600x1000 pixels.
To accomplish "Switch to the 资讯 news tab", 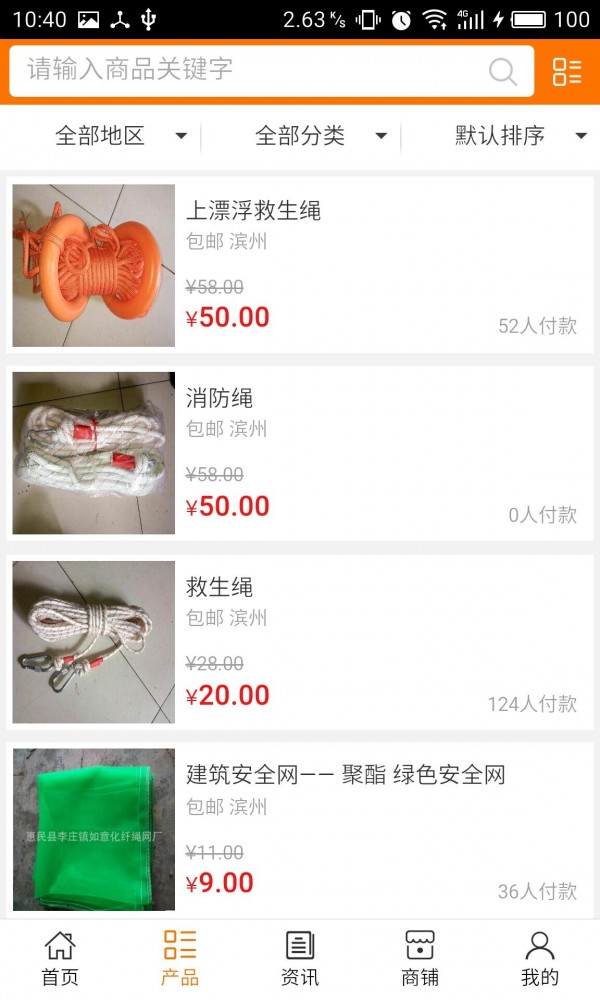I will point(300,958).
